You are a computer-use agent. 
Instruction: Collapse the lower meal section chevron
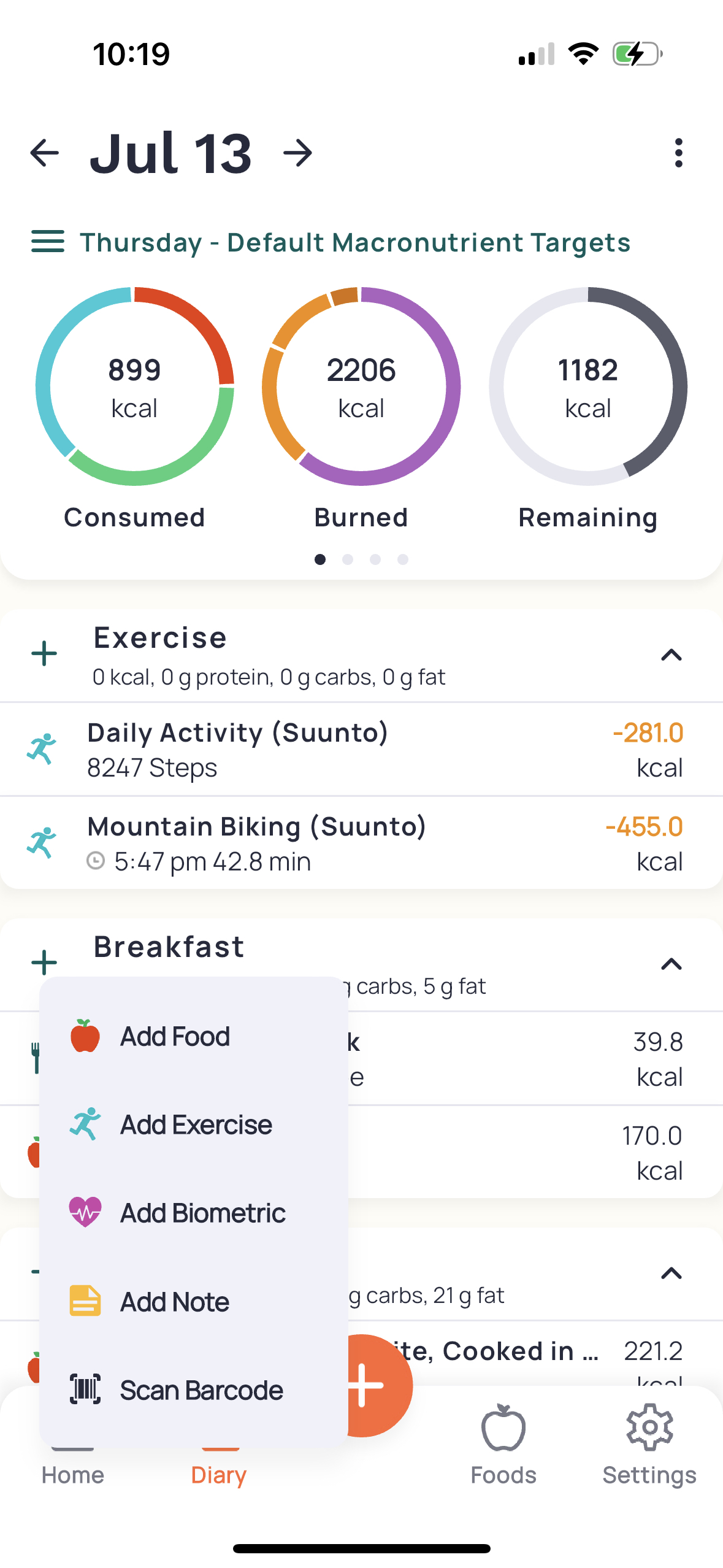coord(672,1273)
